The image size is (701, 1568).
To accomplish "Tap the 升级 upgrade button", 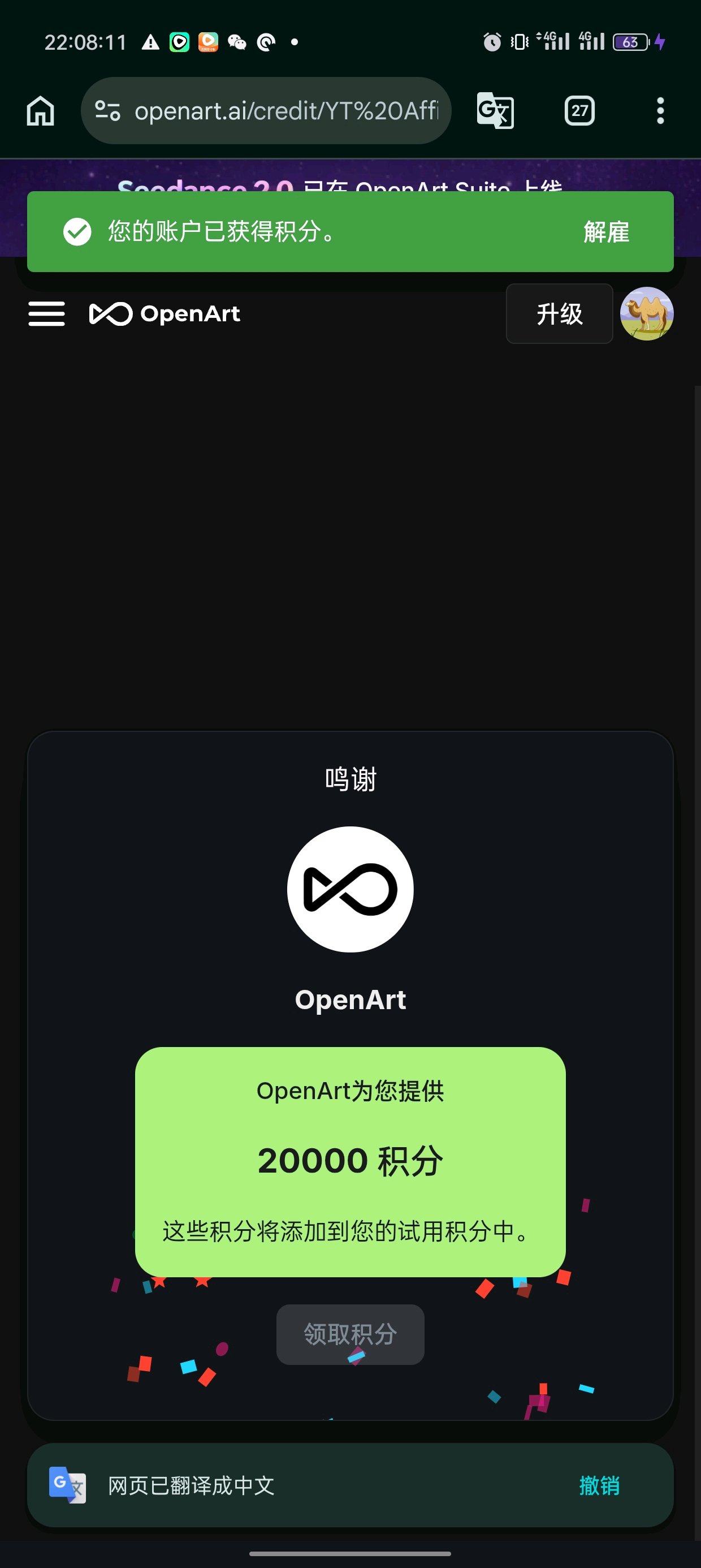I will (559, 314).
